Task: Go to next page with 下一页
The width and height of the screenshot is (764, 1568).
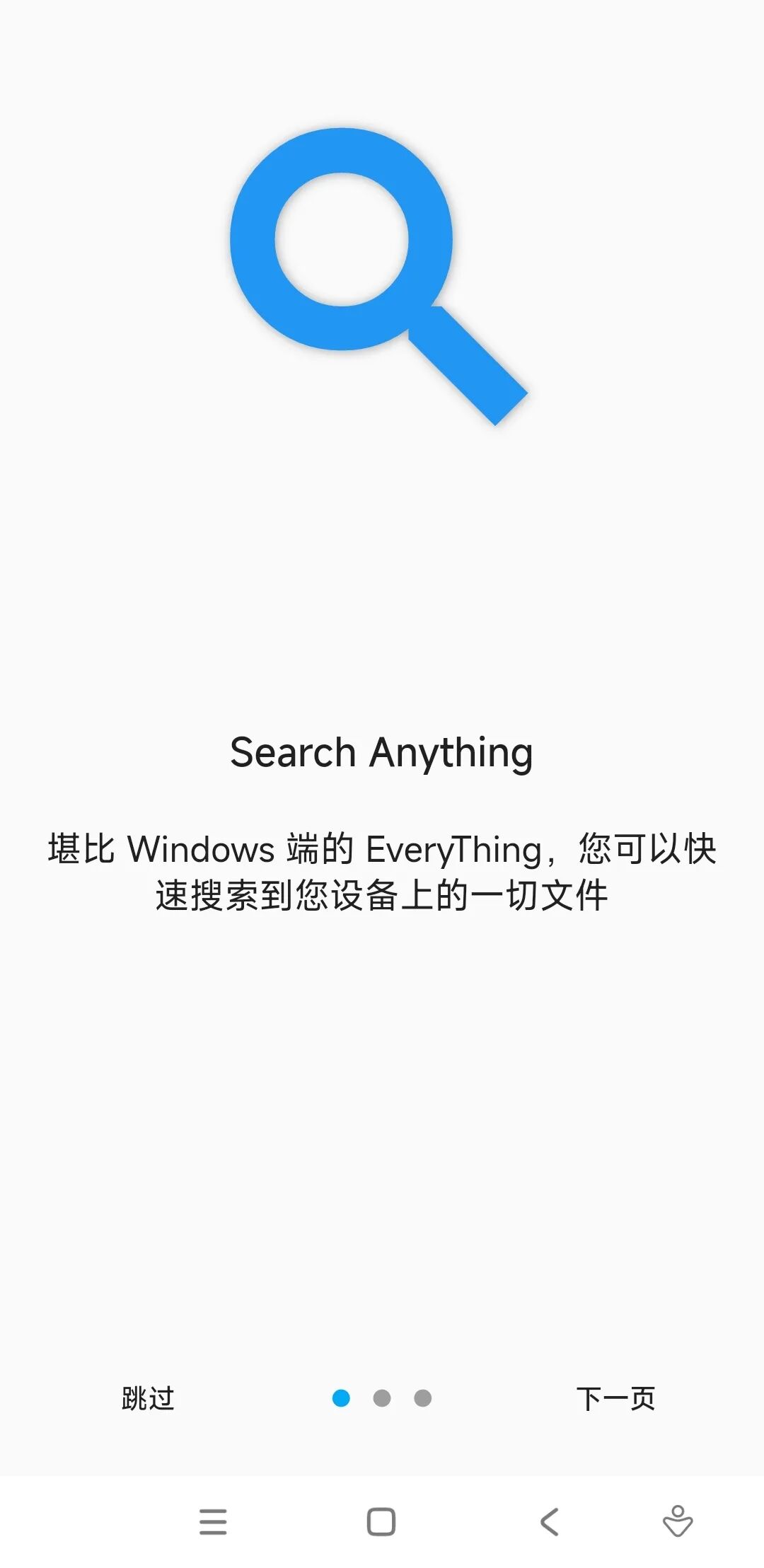Action: 615,1398
